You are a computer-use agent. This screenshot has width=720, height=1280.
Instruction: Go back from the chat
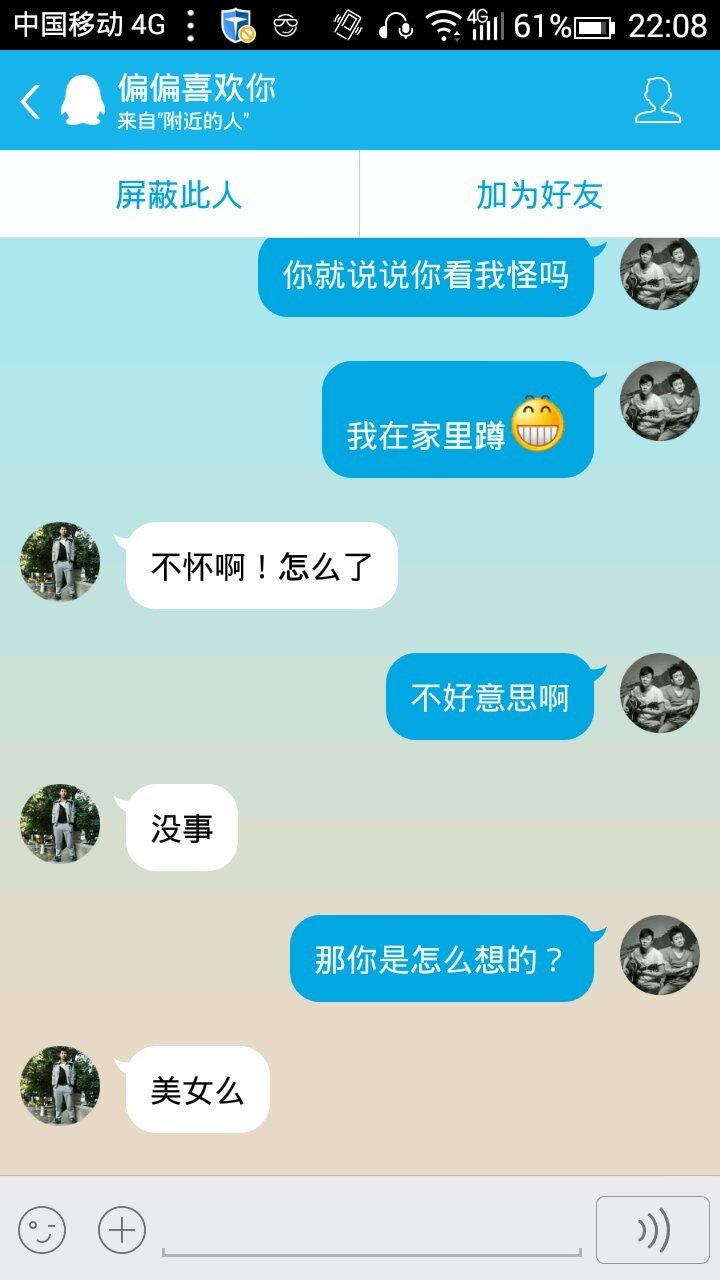31,101
